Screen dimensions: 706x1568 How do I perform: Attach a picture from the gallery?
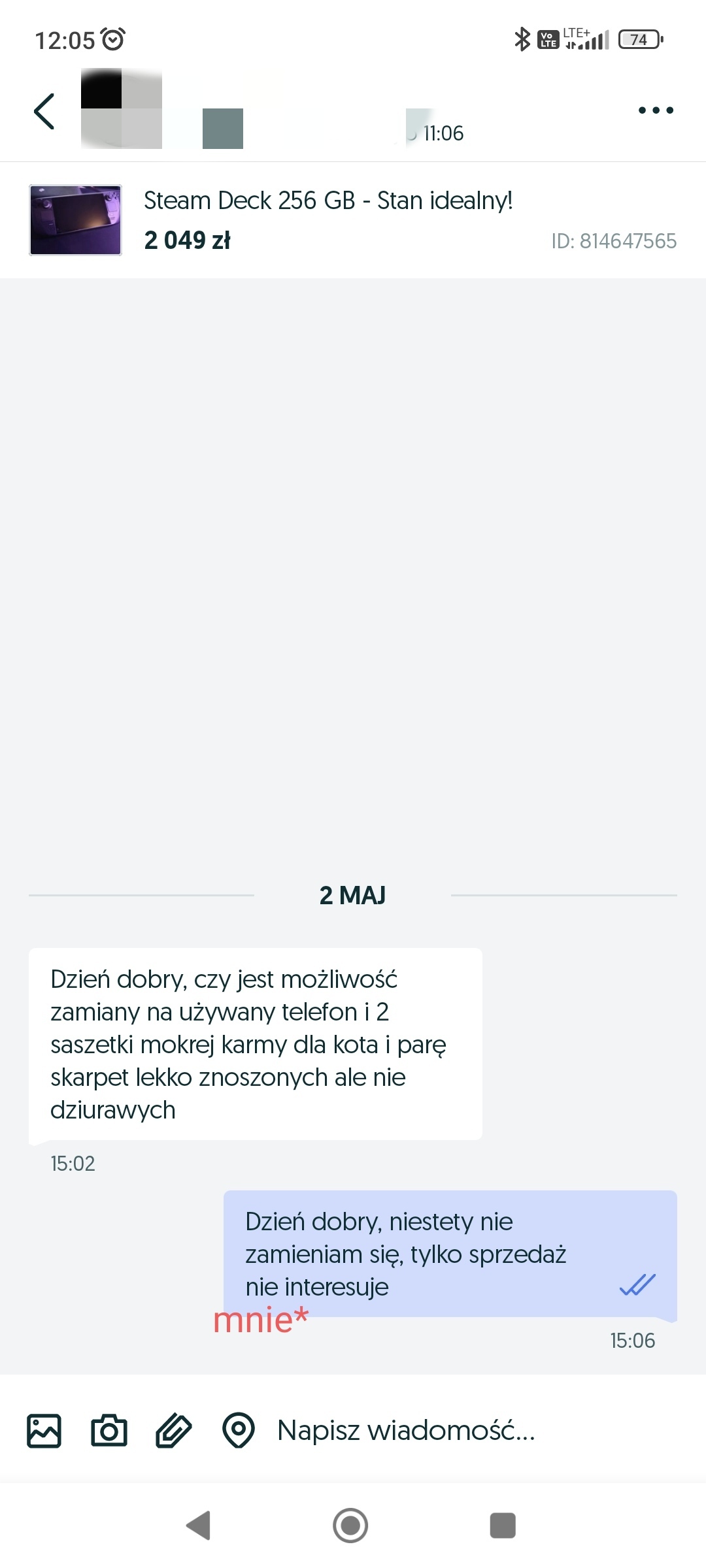coord(44,1431)
